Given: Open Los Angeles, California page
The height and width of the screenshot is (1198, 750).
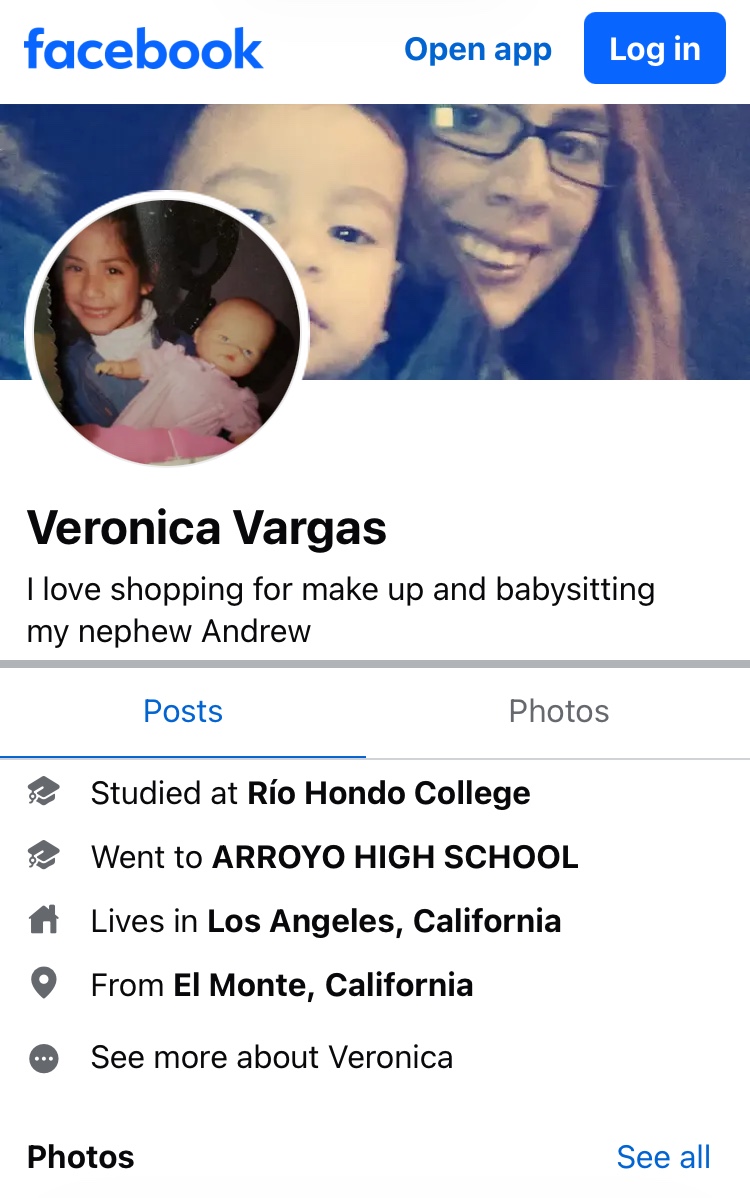Looking at the screenshot, I should pyautogui.click(x=384, y=921).
